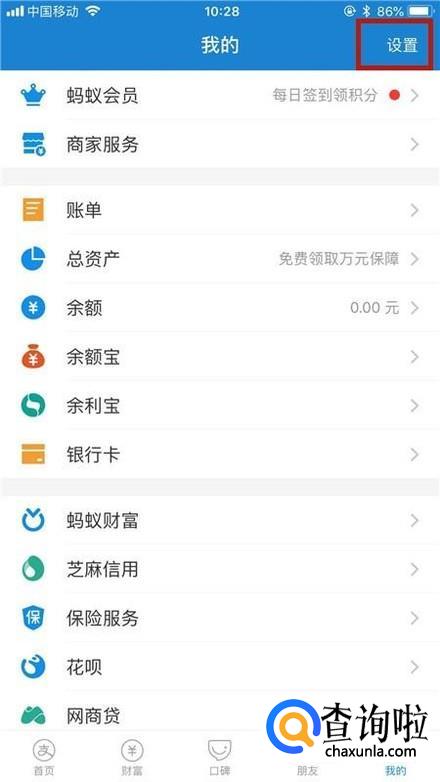Screen dimensions: 440x782
Task: Switch to the 首页 tab
Action: pos(44,757)
